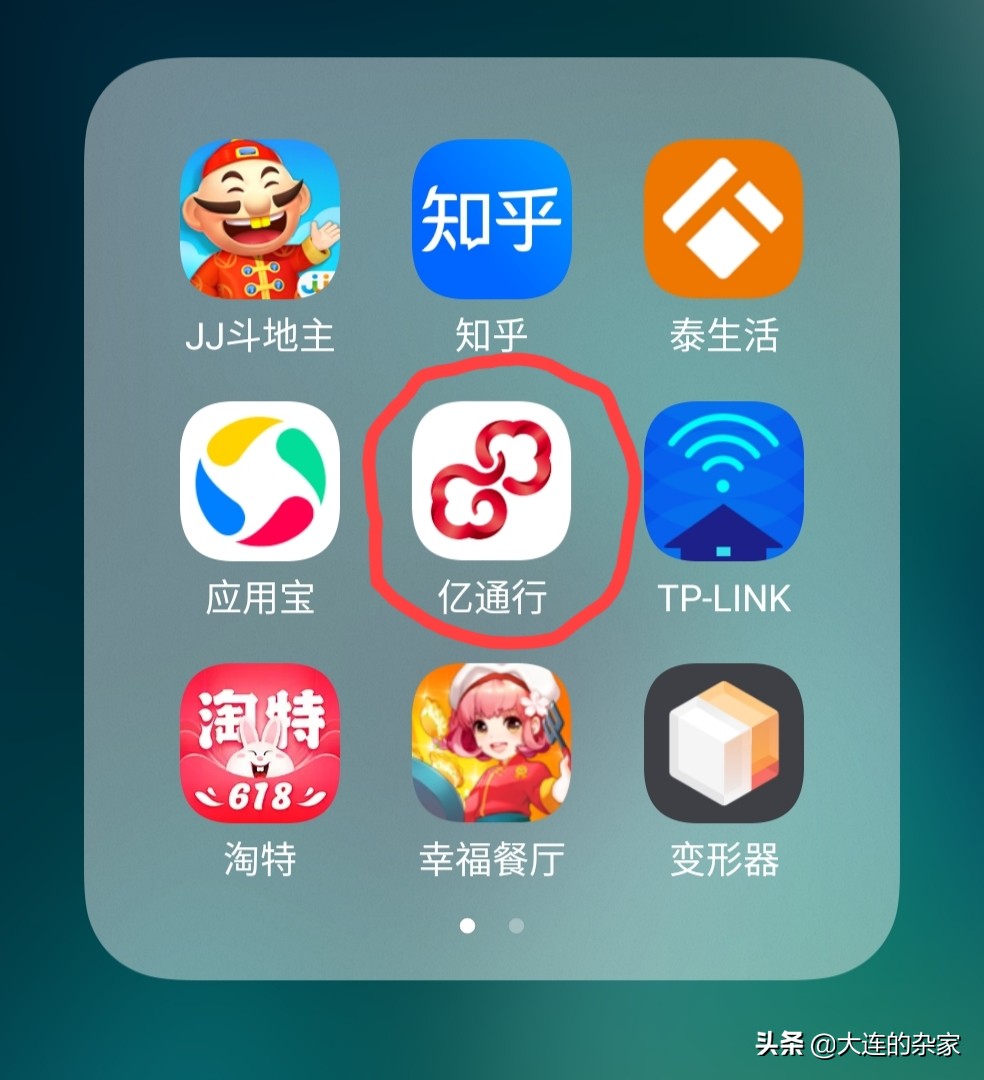984x1080 pixels.
Task: Launch the 知乎 app
Action: point(491,219)
